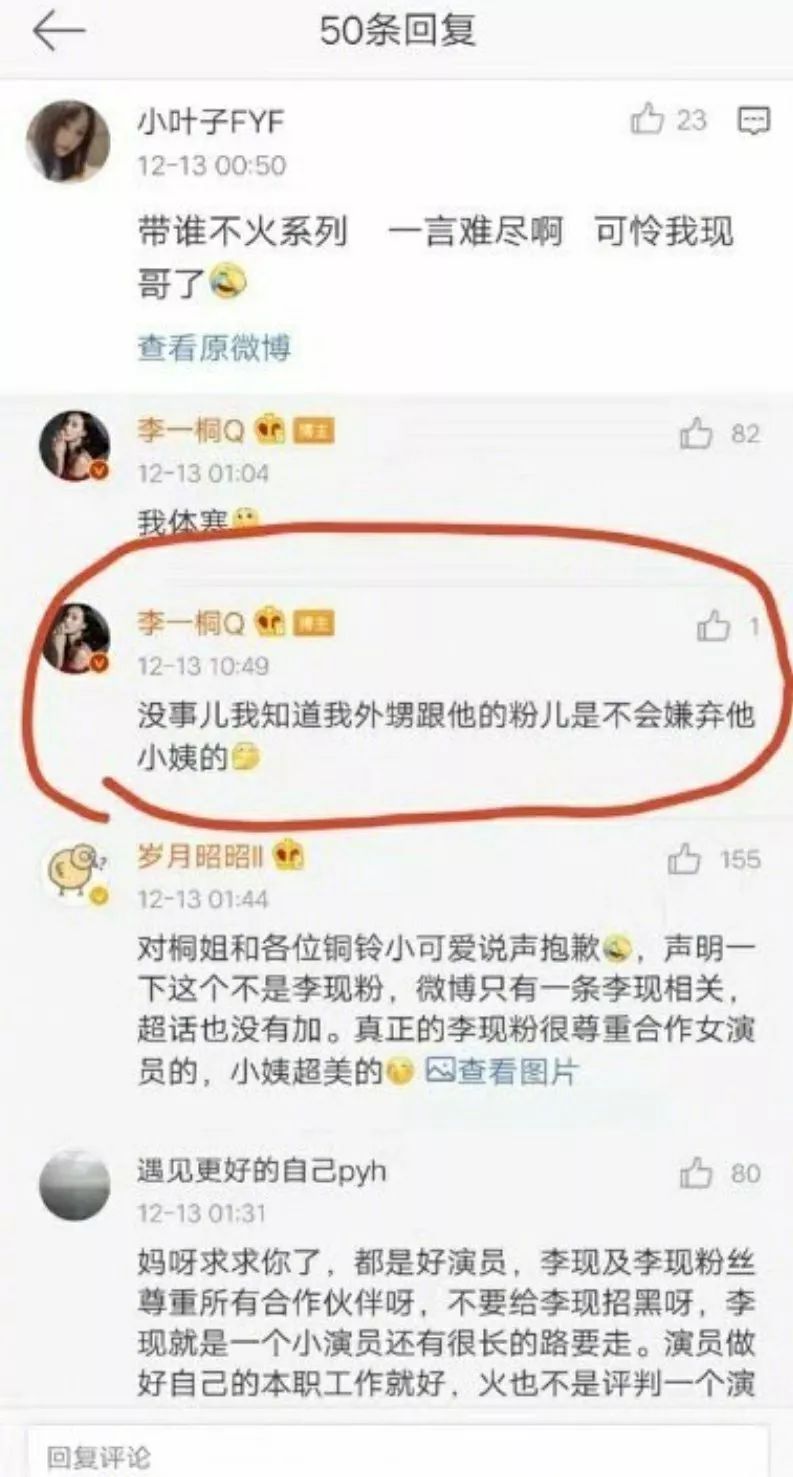793x1477 pixels.
Task: Open the 查看原微博 link
Action: pyautogui.click(x=213, y=347)
